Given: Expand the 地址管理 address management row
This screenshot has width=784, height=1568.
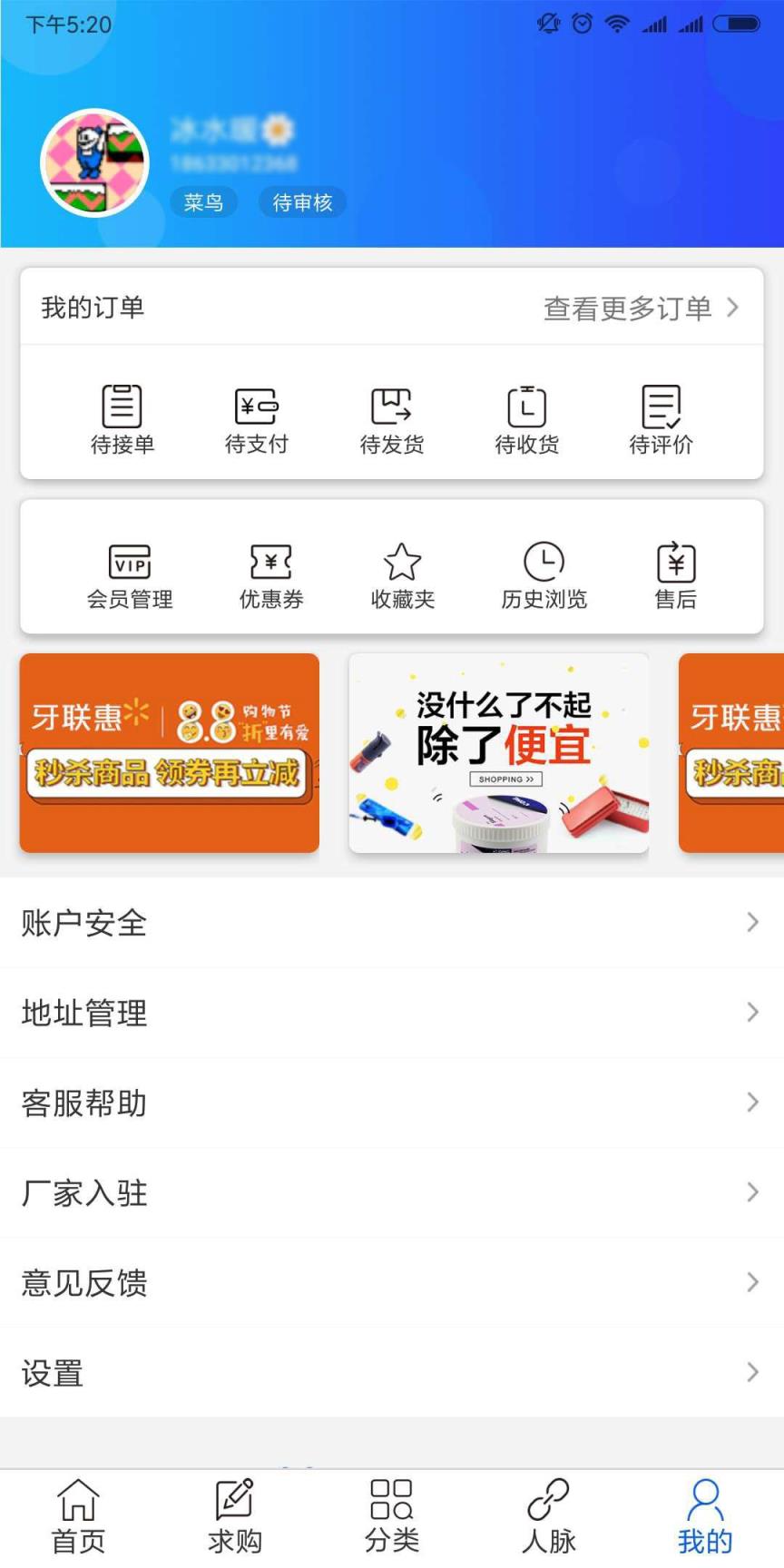Looking at the screenshot, I should pos(392,1013).
